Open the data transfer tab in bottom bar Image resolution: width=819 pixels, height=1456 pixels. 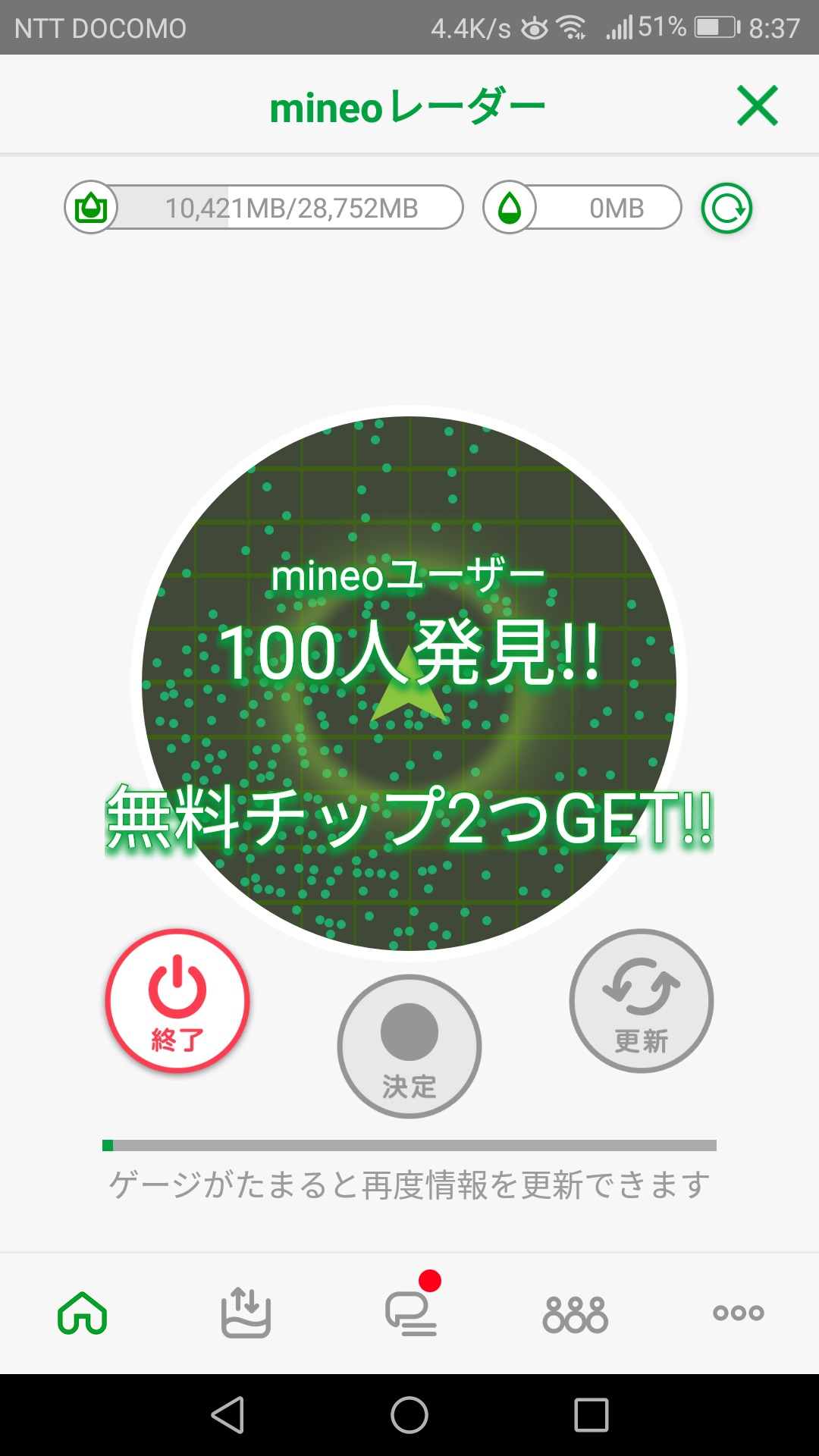(246, 1313)
